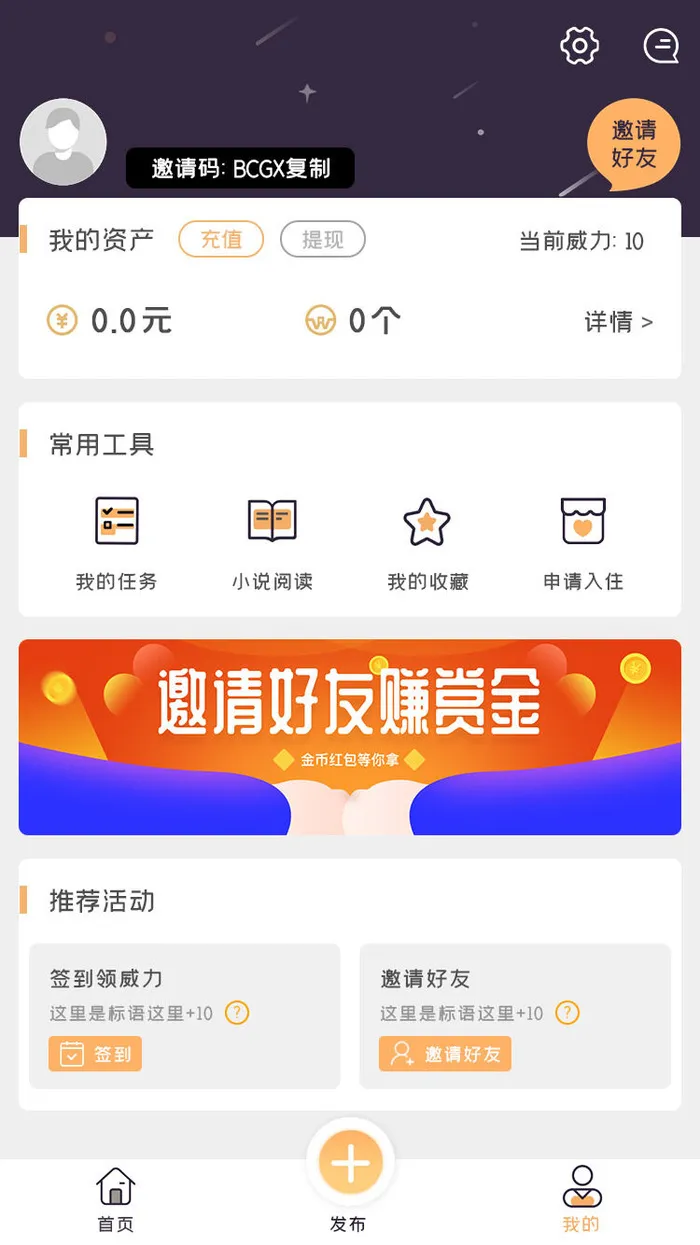Image resolution: width=700 pixels, height=1245 pixels.
Task: Tap the 充值 recharge button
Action: coord(221,240)
